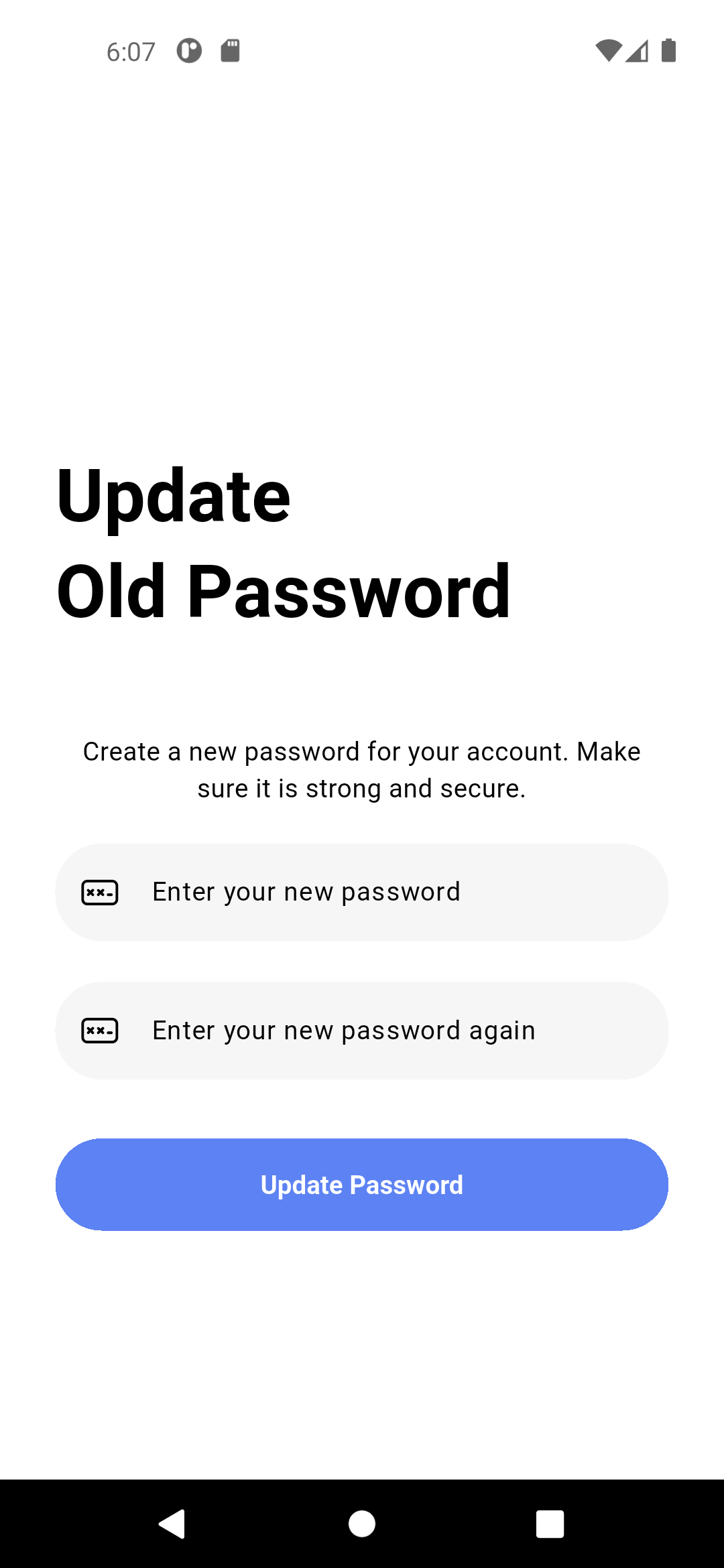Click the battery status icon
Image resolution: width=724 pixels, height=1568 pixels.
(x=668, y=51)
